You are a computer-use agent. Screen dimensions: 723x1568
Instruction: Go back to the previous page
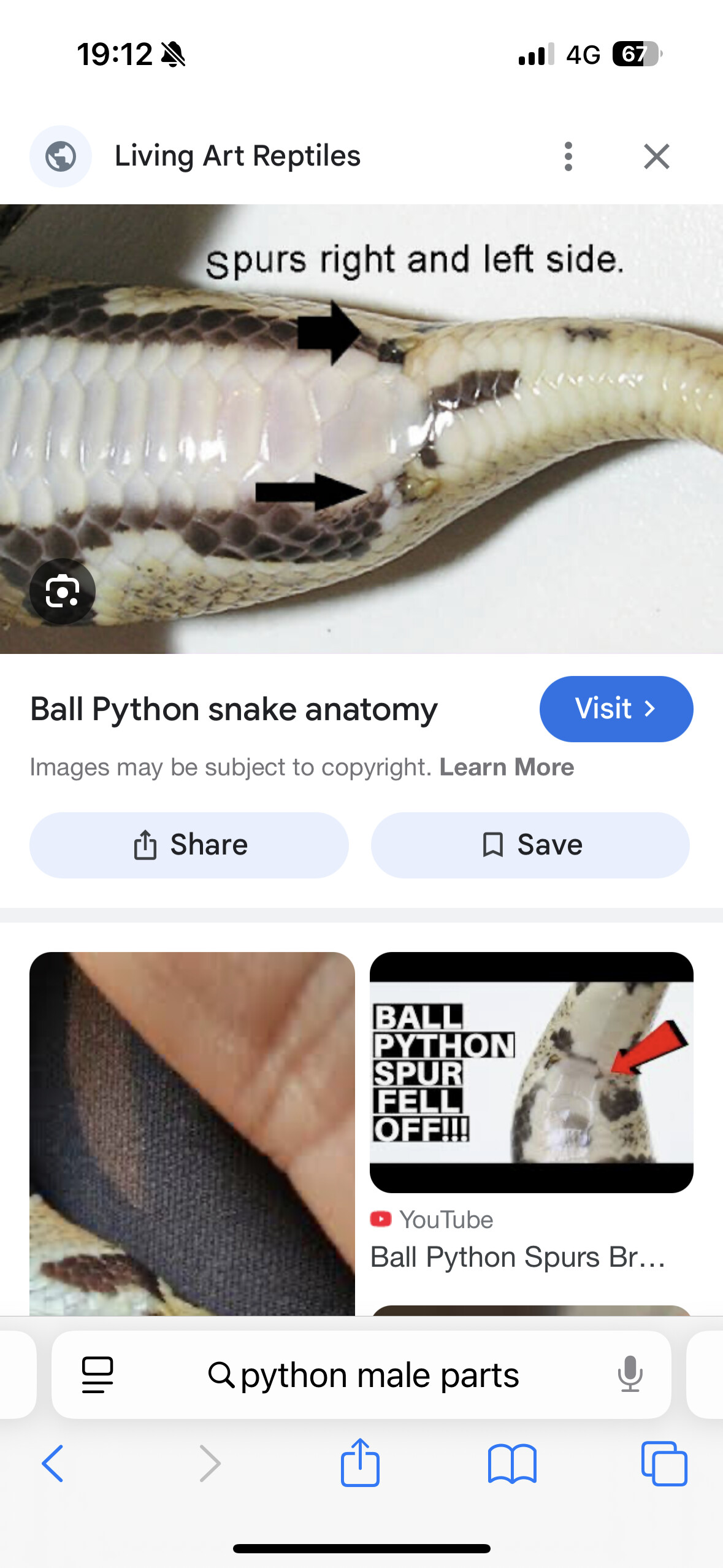click(x=53, y=1464)
